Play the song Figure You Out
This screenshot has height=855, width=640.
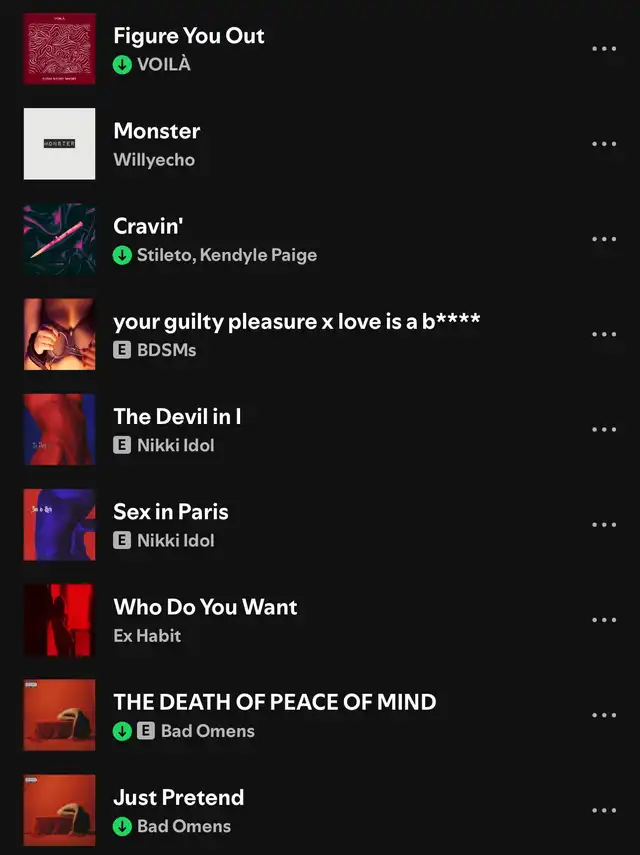[x=189, y=37]
